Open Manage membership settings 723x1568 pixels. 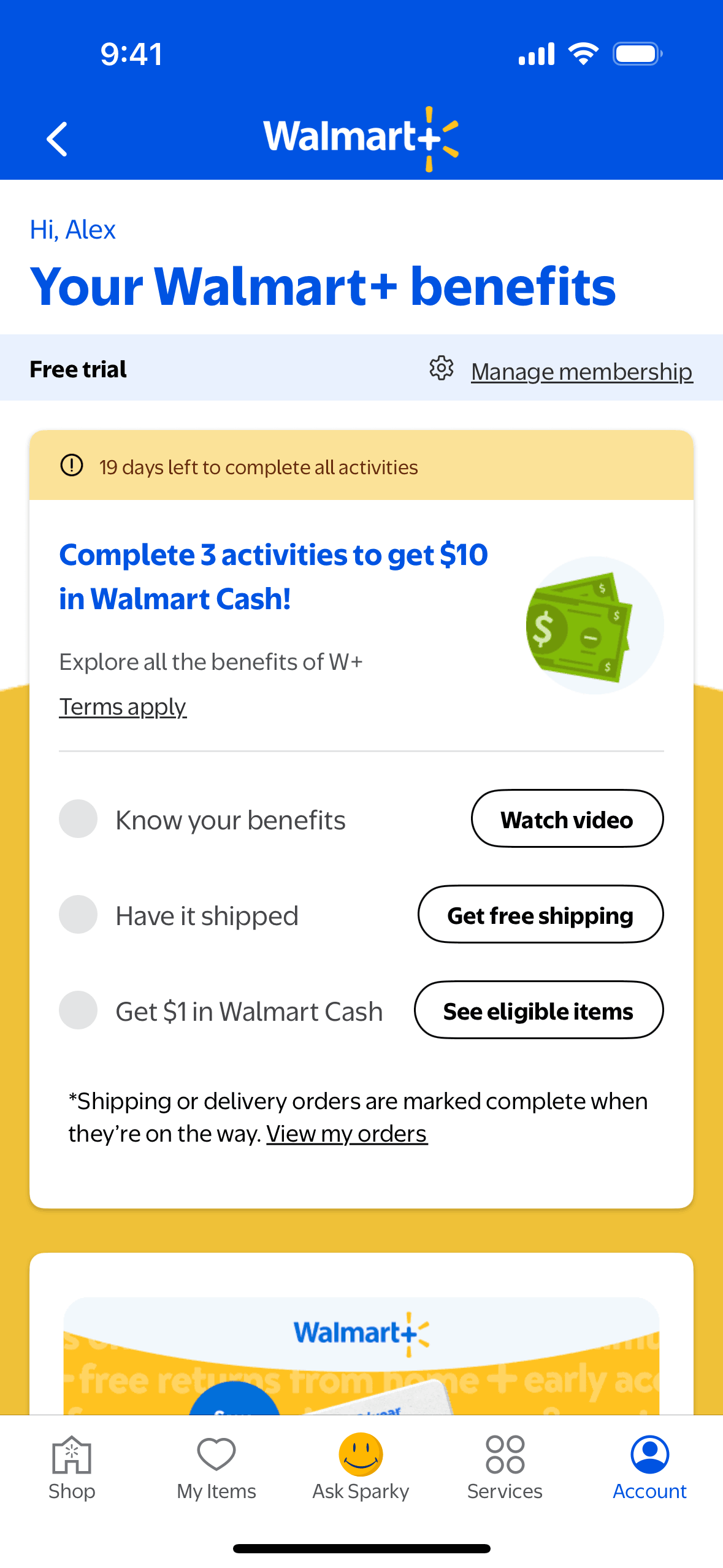[581, 371]
